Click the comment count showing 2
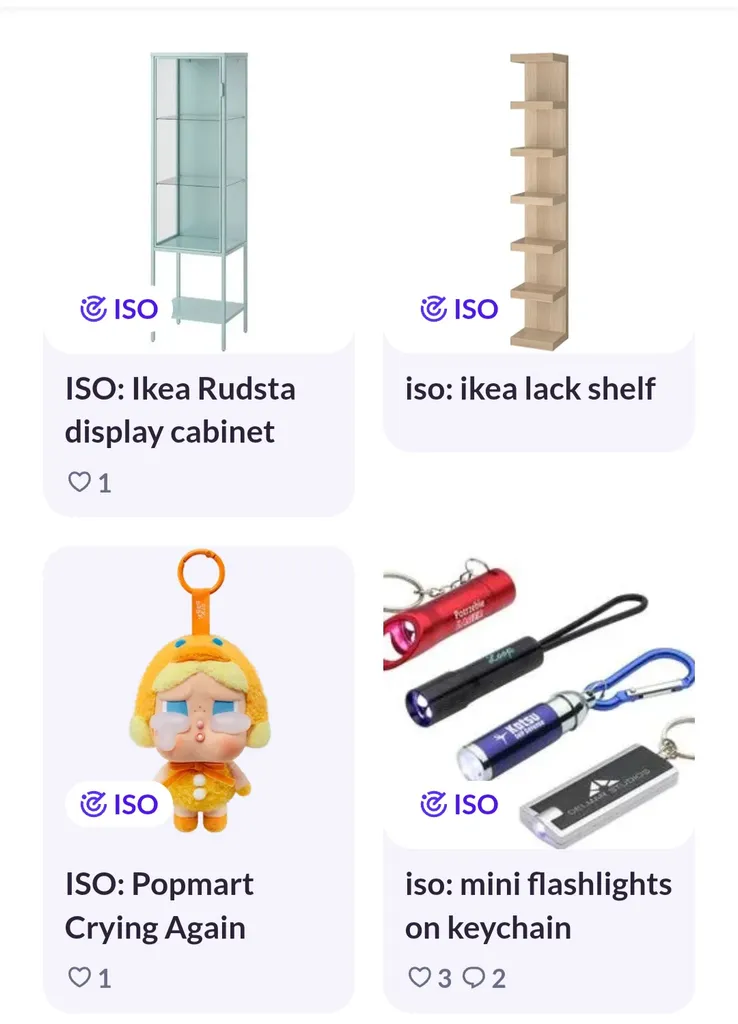Image resolution: width=738 pixels, height=1024 pixels. coord(499,979)
